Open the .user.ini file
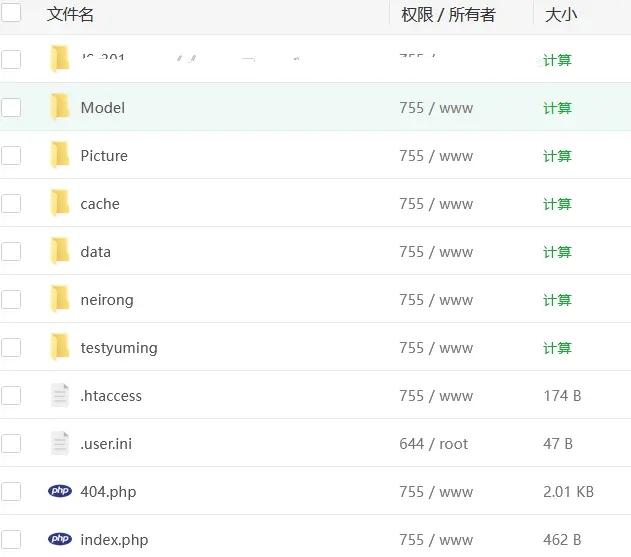 pyautogui.click(x=106, y=444)
